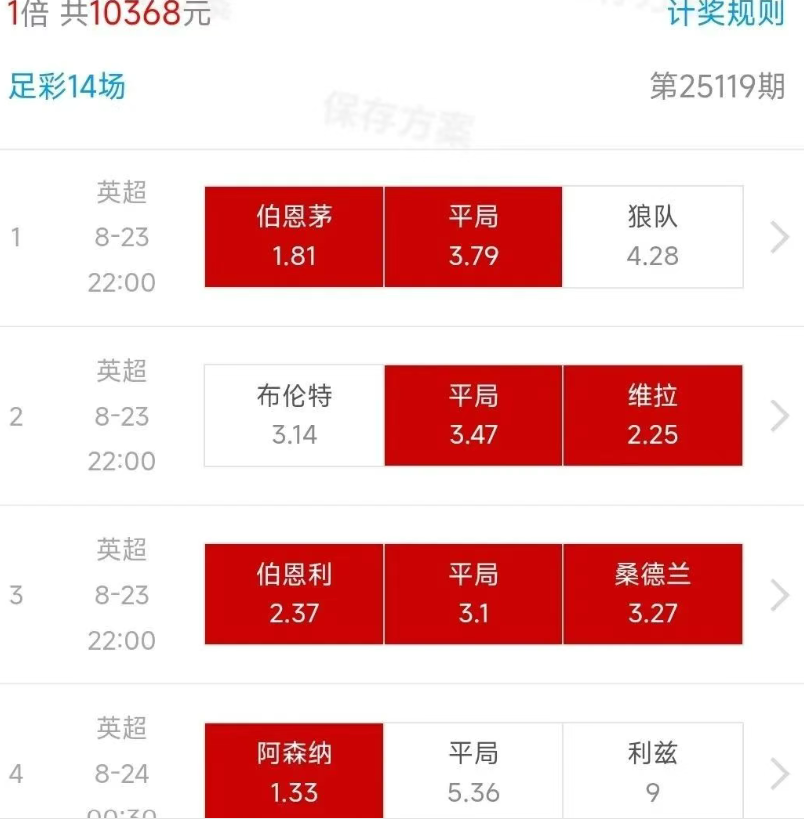
Task: Open the 计奖规则 link
Action: pyautogui.click(x=726, y=14)
